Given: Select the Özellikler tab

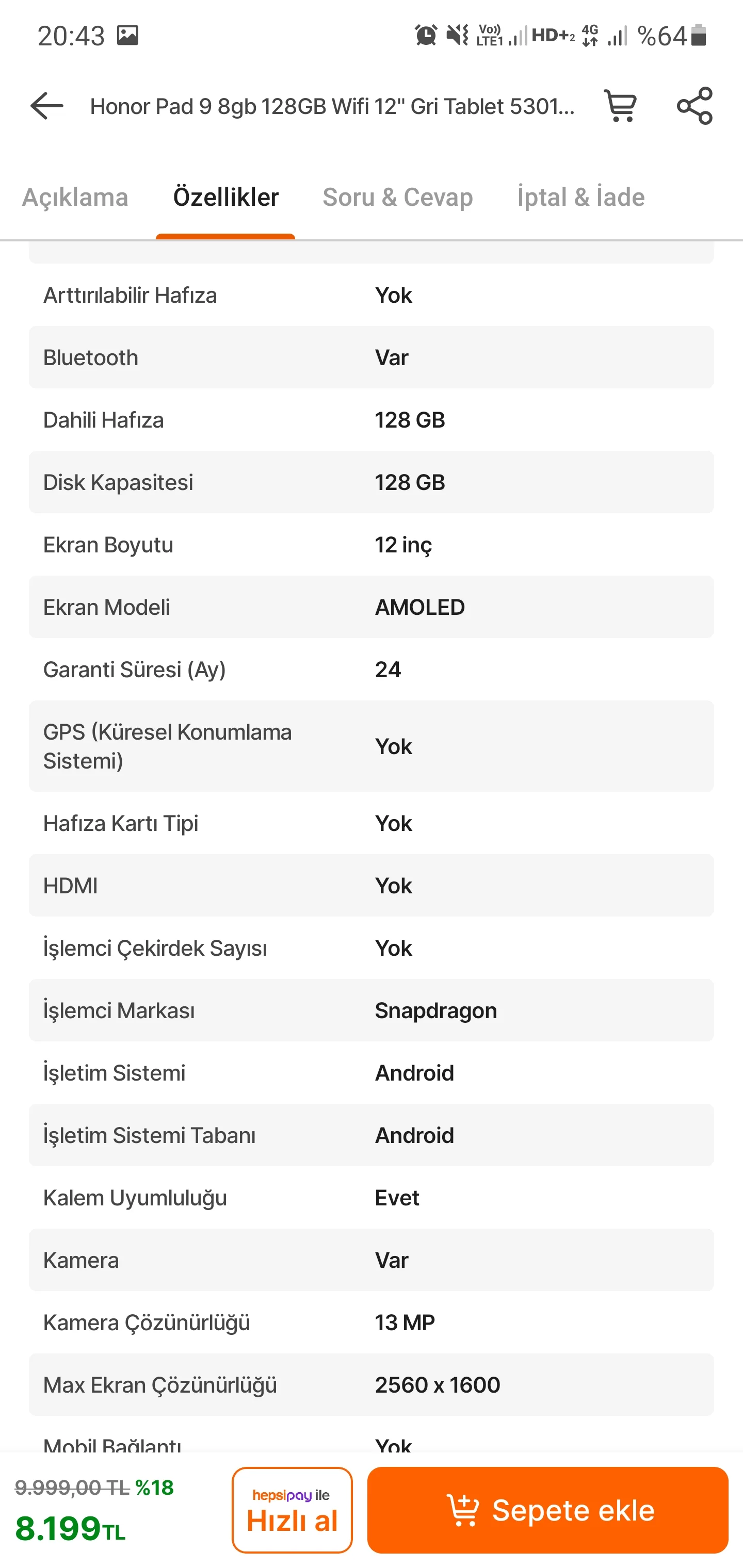Looking at the screenshot, I should [x=226, y=197].
